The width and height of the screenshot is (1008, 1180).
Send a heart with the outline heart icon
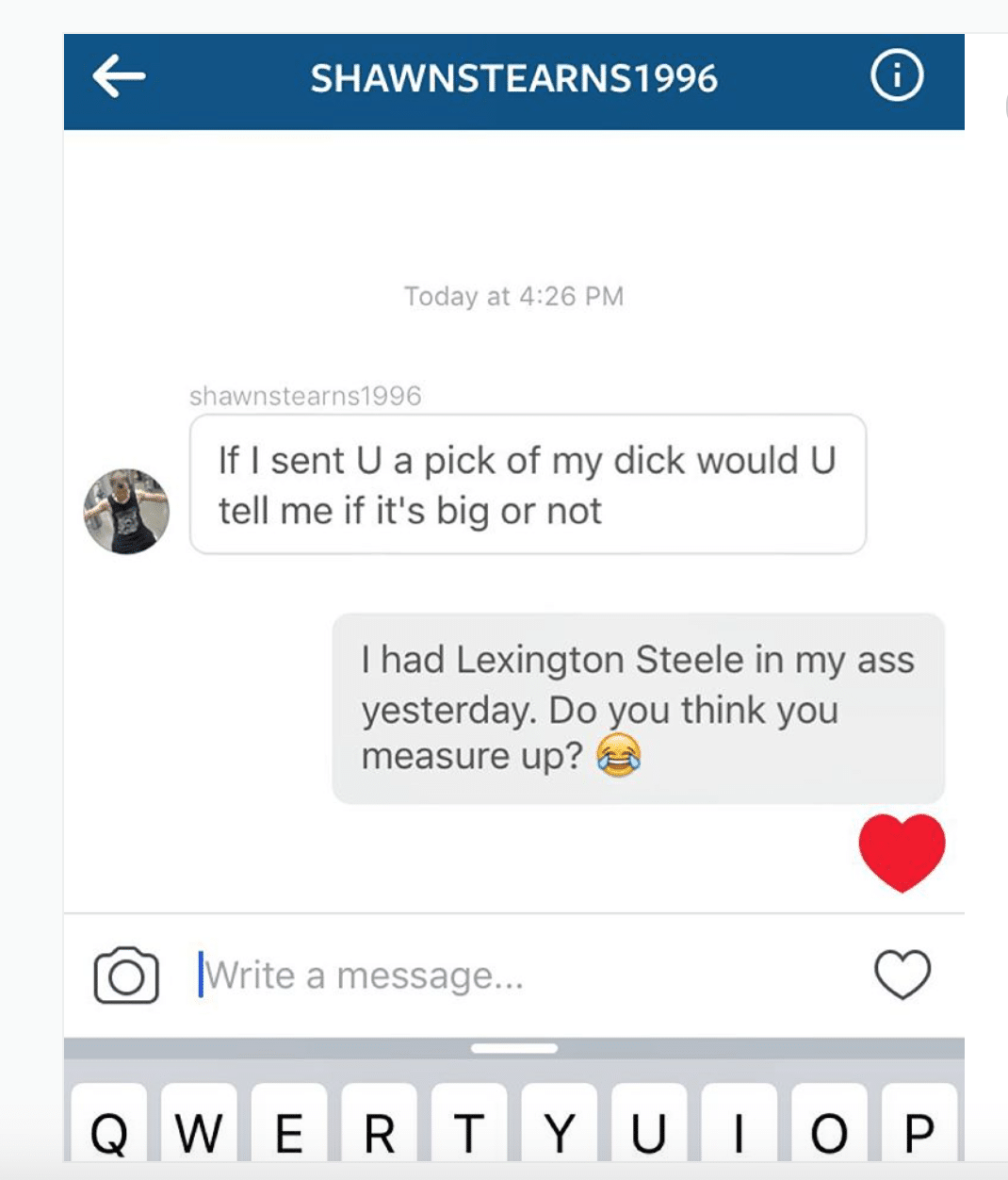tap(902, 975)
